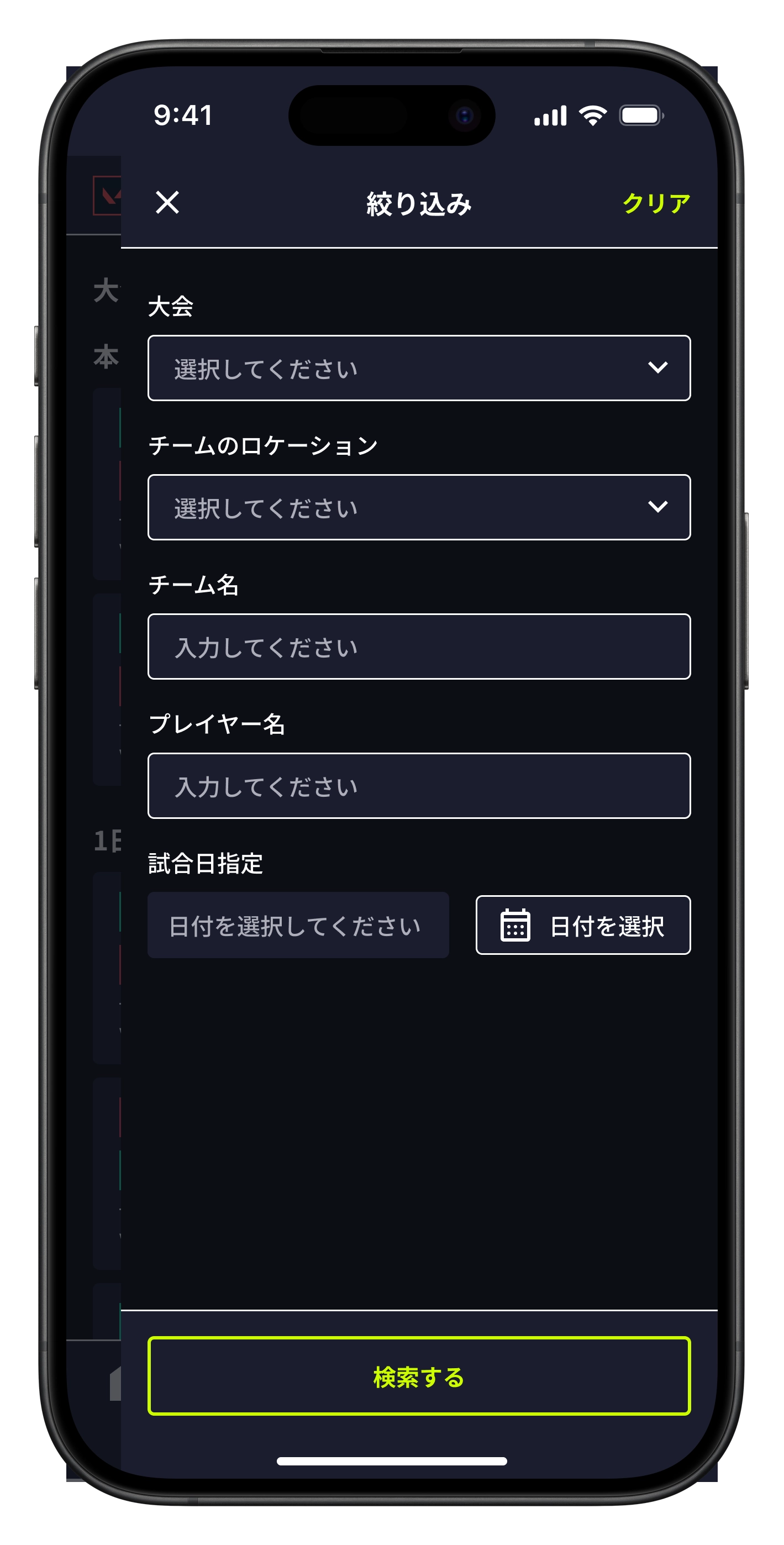Close the 絞り込み filter panel
This screenshot has height=1545, width=784.
[x=167, y=202]
